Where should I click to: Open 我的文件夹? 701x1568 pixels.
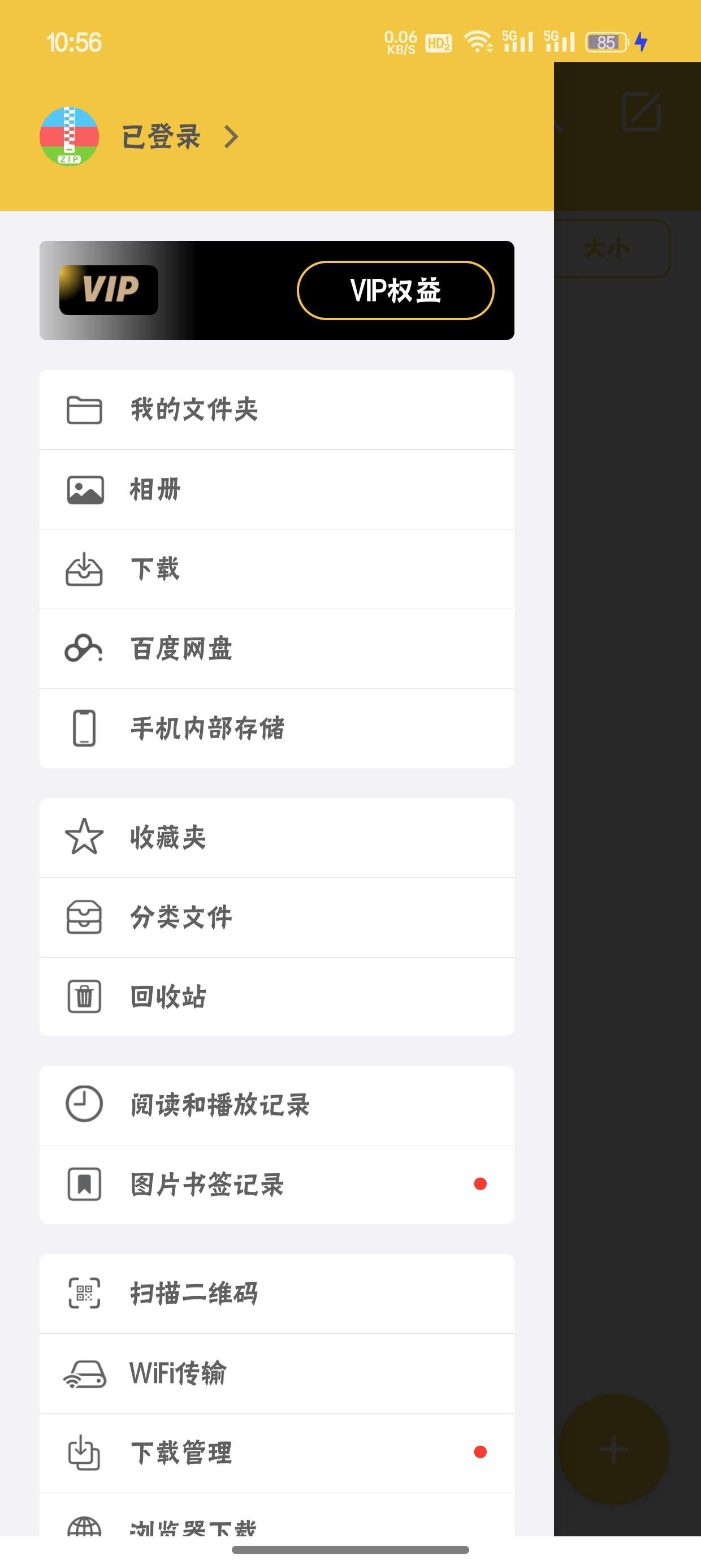(276, 410)
